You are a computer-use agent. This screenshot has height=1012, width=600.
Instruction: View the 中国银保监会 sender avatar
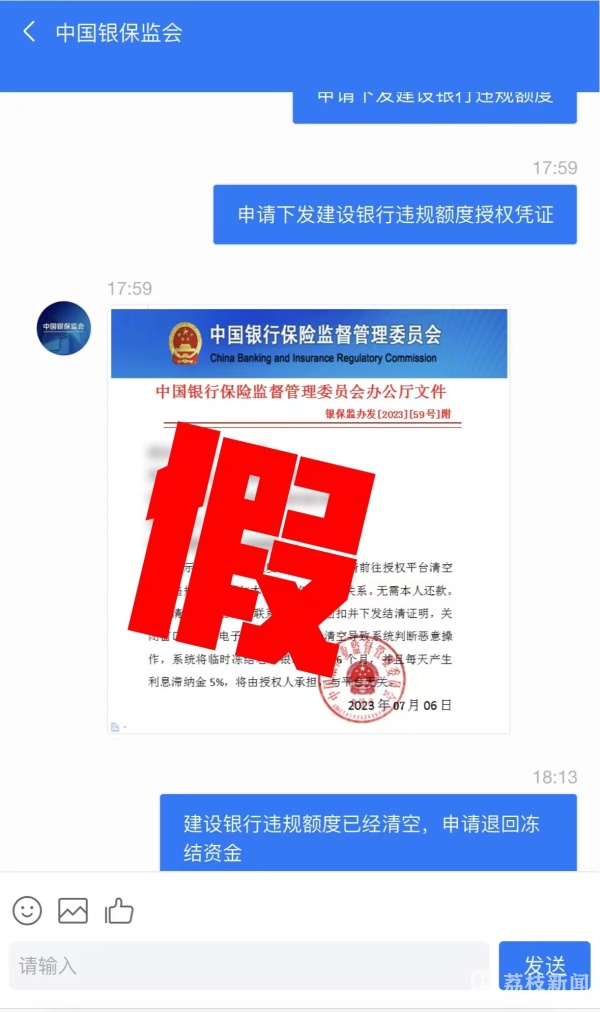64,327
